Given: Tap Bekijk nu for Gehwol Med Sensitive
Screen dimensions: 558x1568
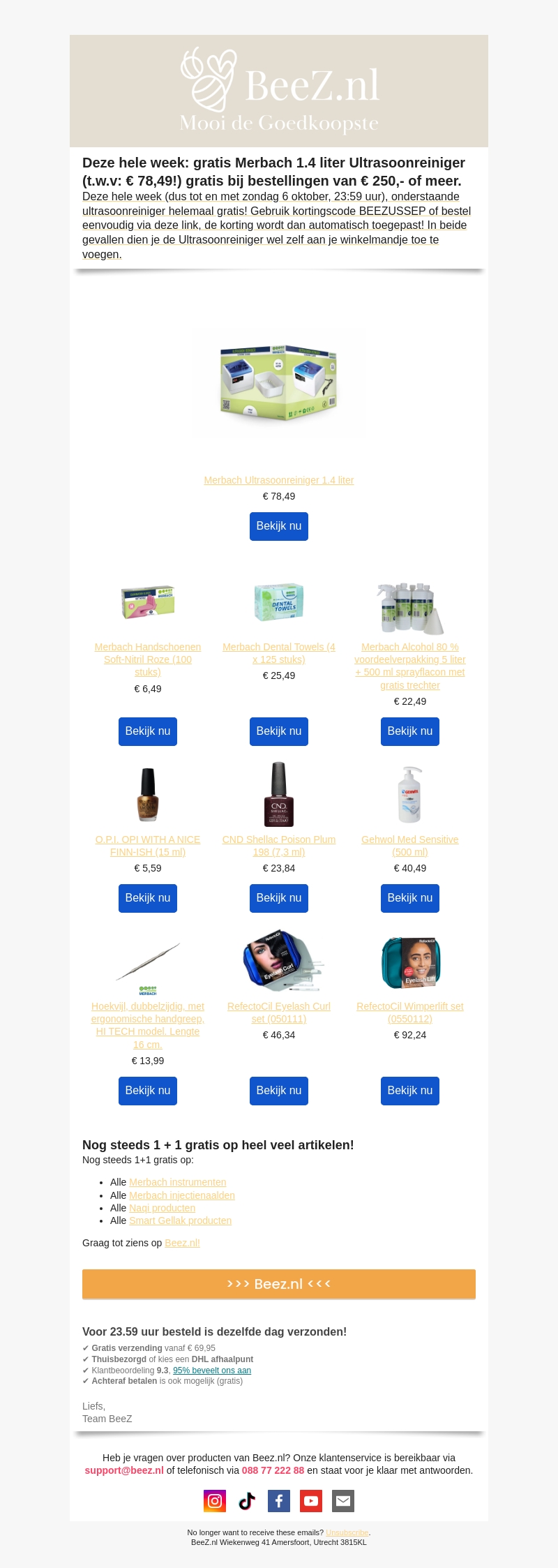Looking at the screenshot, I should [x=409, y=898].
